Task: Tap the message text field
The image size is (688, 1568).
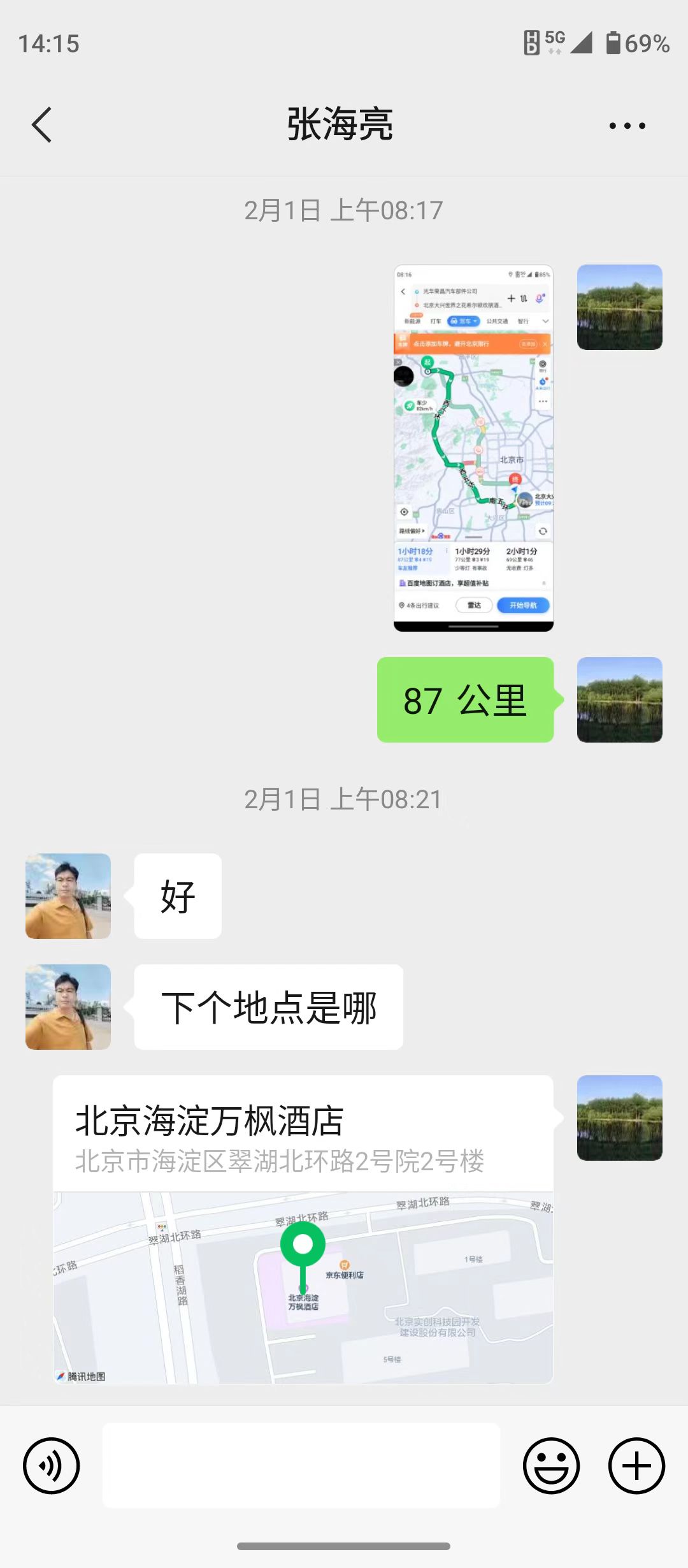Action: click(301, 1465)
